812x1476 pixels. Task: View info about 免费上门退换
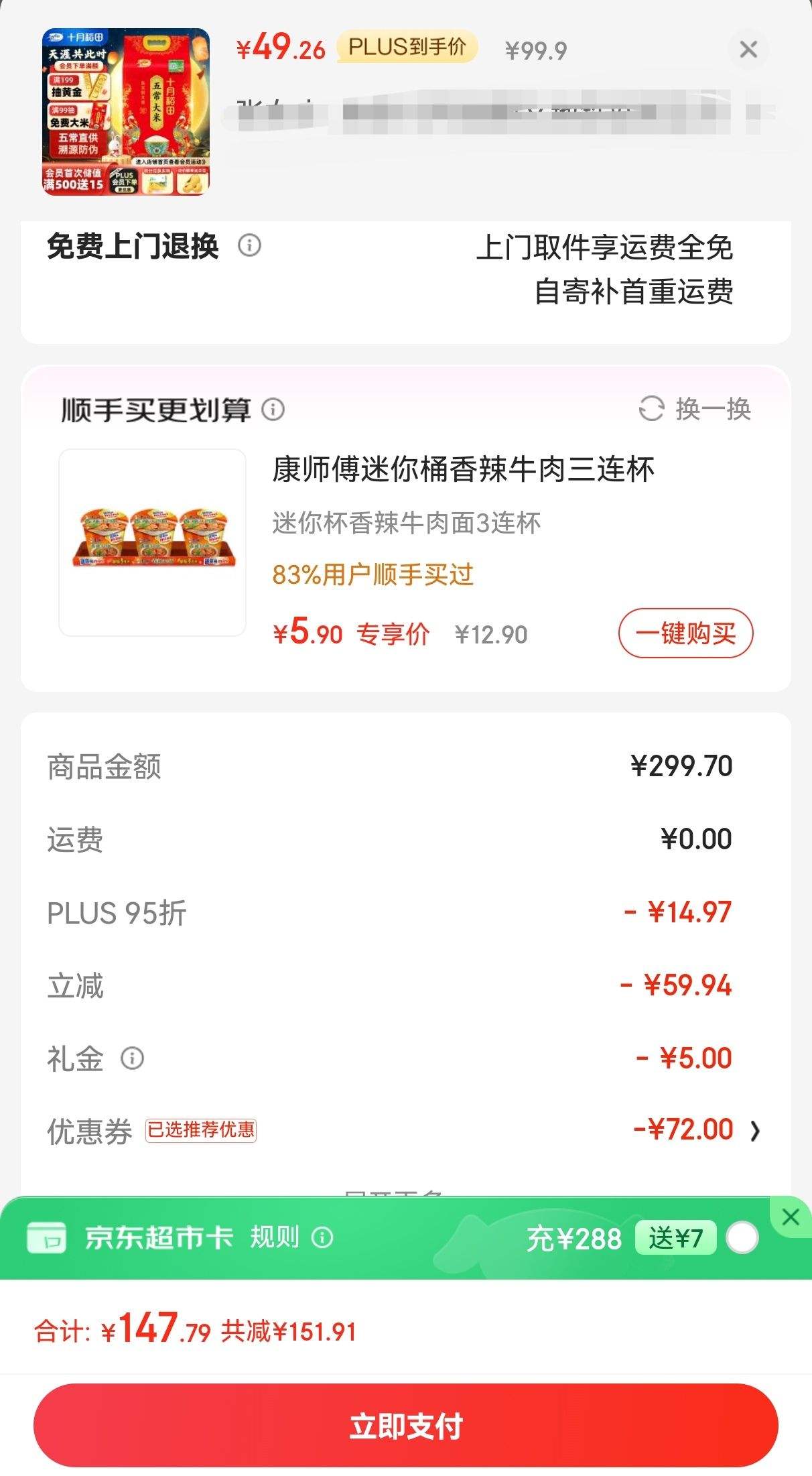click(x=249, y=245)
